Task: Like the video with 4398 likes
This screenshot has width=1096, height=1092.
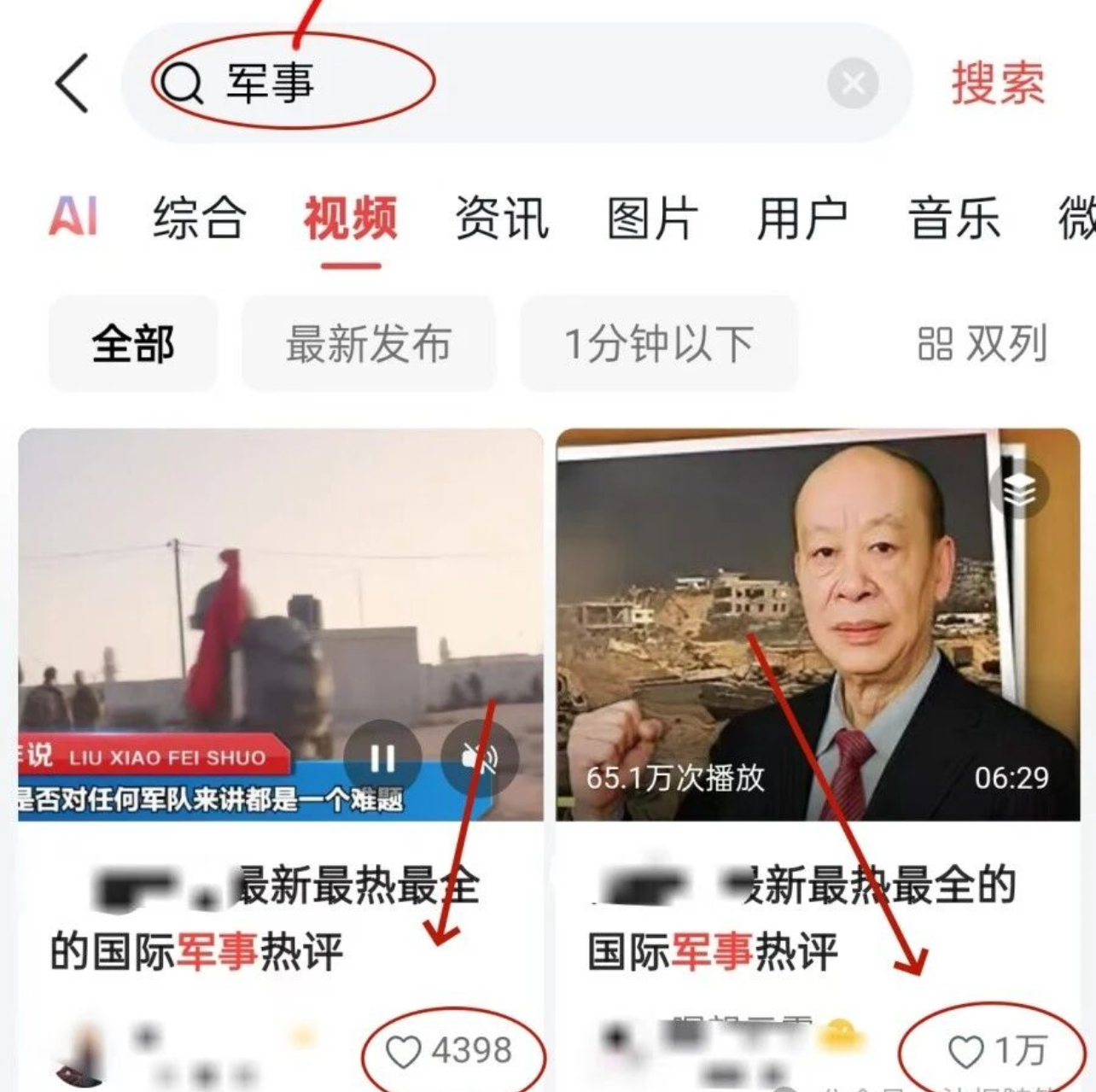Action: 404,1052
